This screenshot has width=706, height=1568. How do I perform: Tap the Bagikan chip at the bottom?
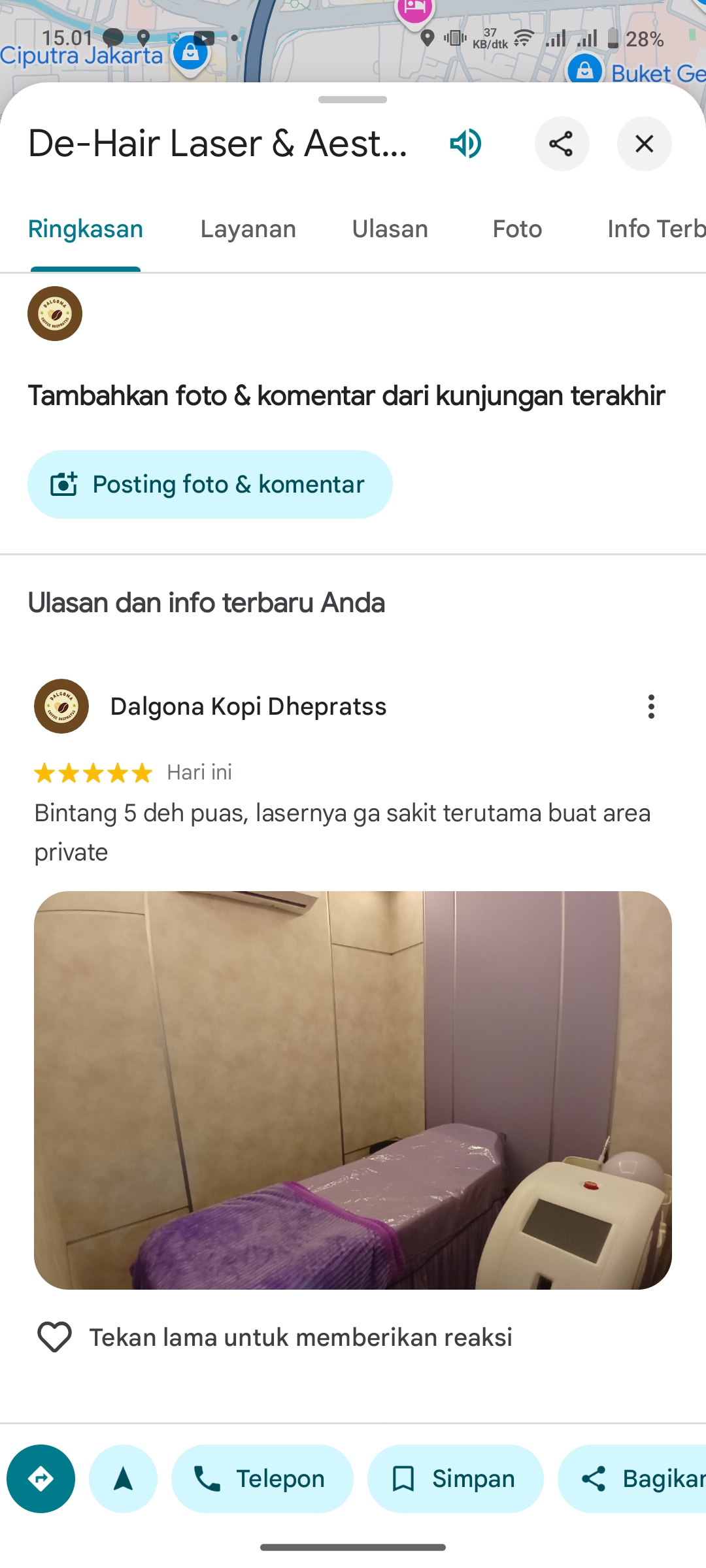[632, 1478]
